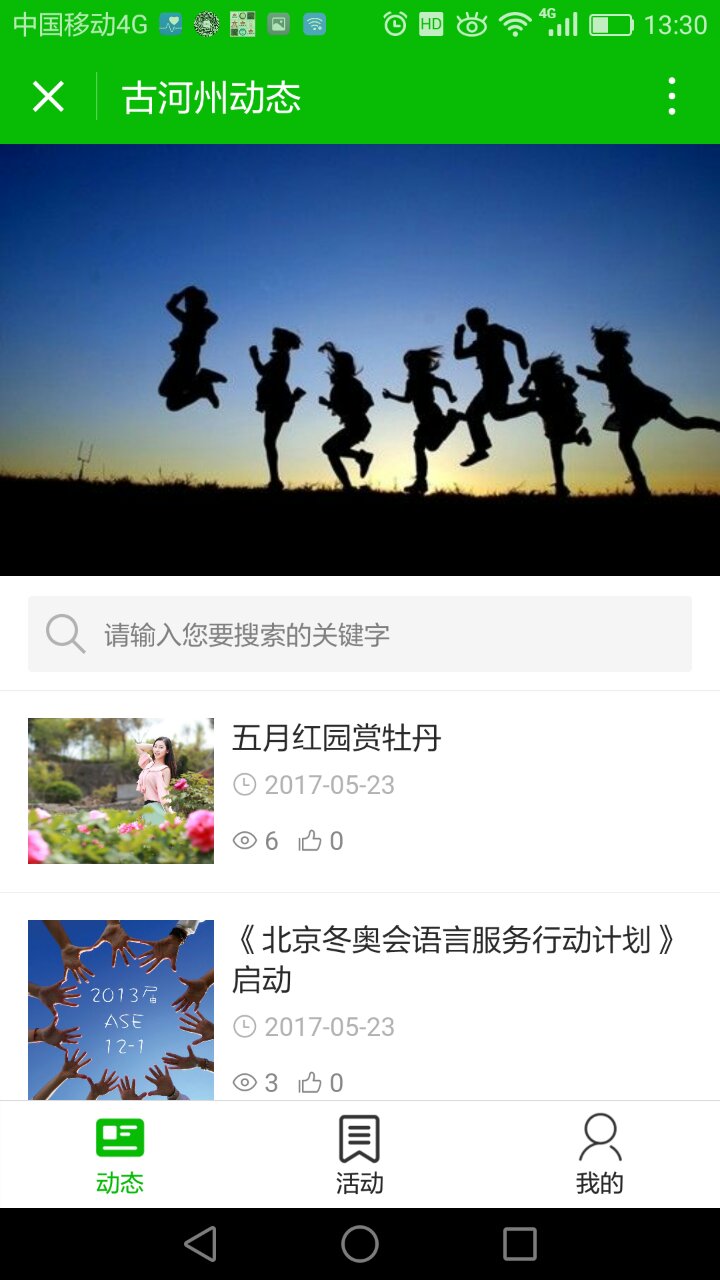This screenshot has height=1280, width=720.
Task: Select the 动态 tab
Action: click(x=120, y=1155)
